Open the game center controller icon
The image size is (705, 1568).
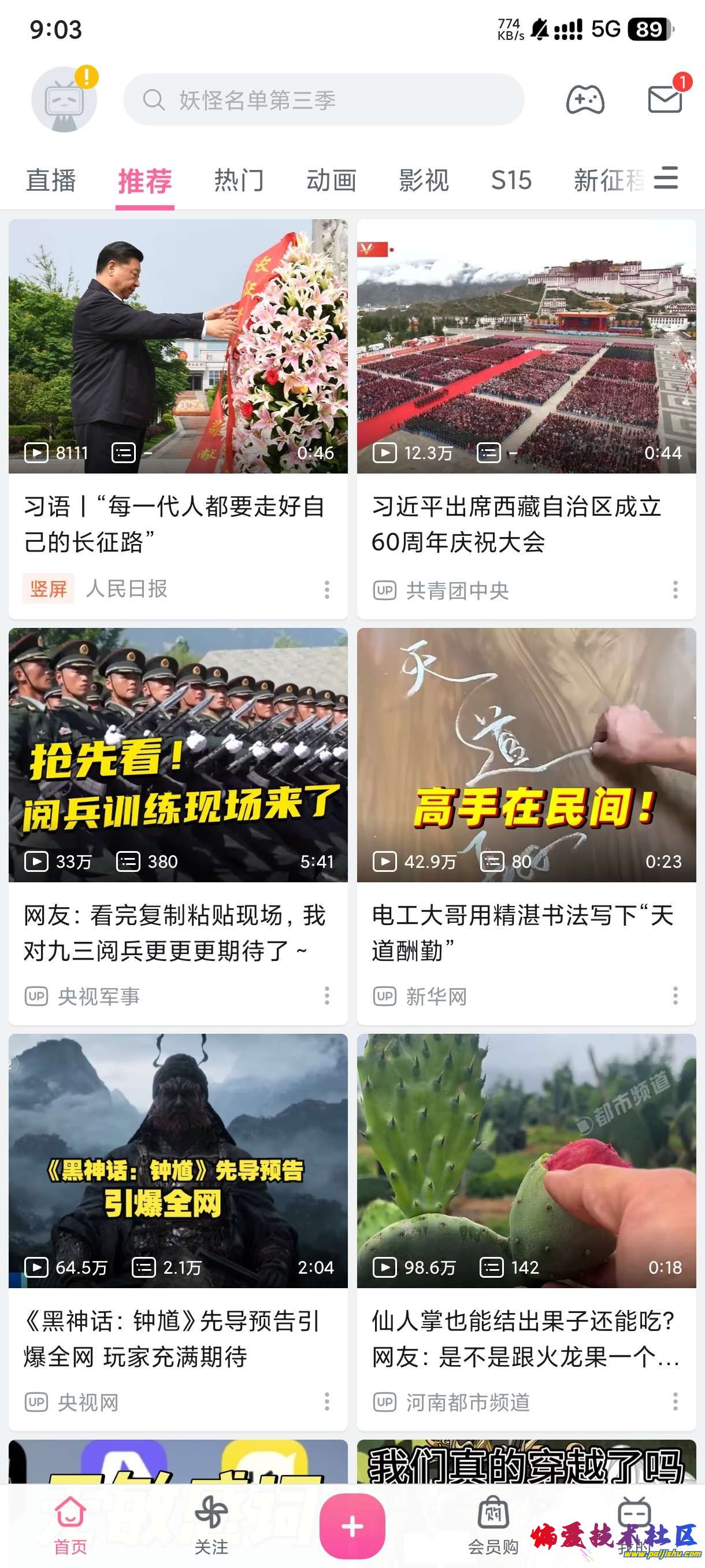(x=585, y=100)
